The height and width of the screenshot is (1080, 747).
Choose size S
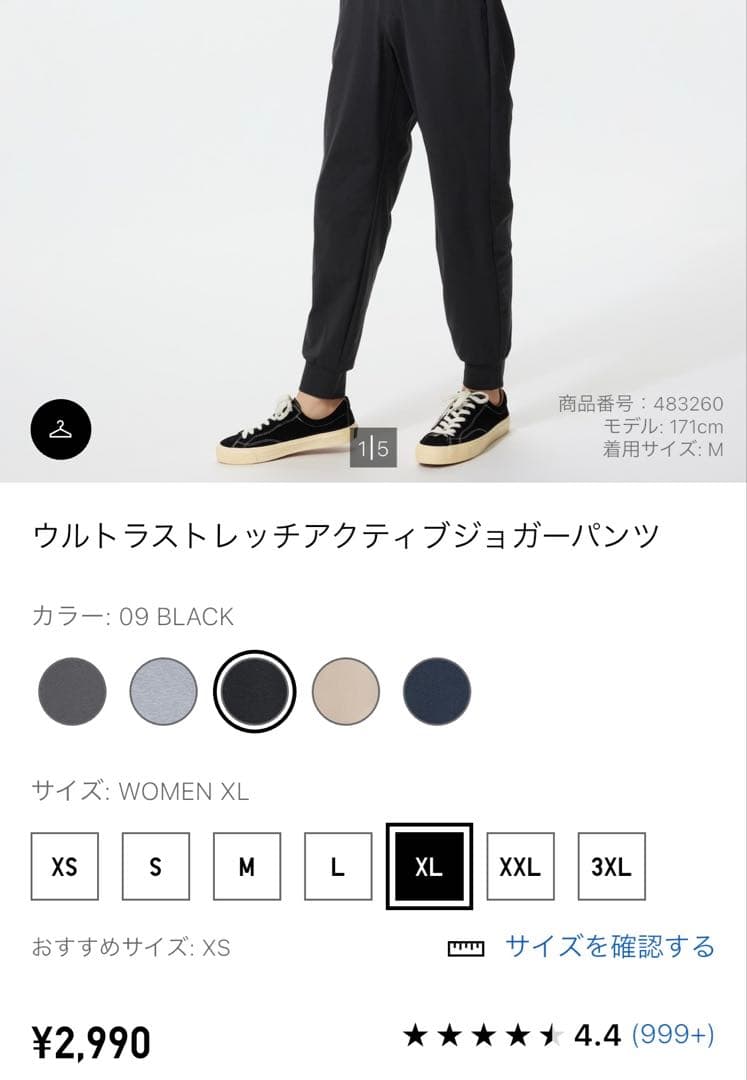[x=155, y=866]
